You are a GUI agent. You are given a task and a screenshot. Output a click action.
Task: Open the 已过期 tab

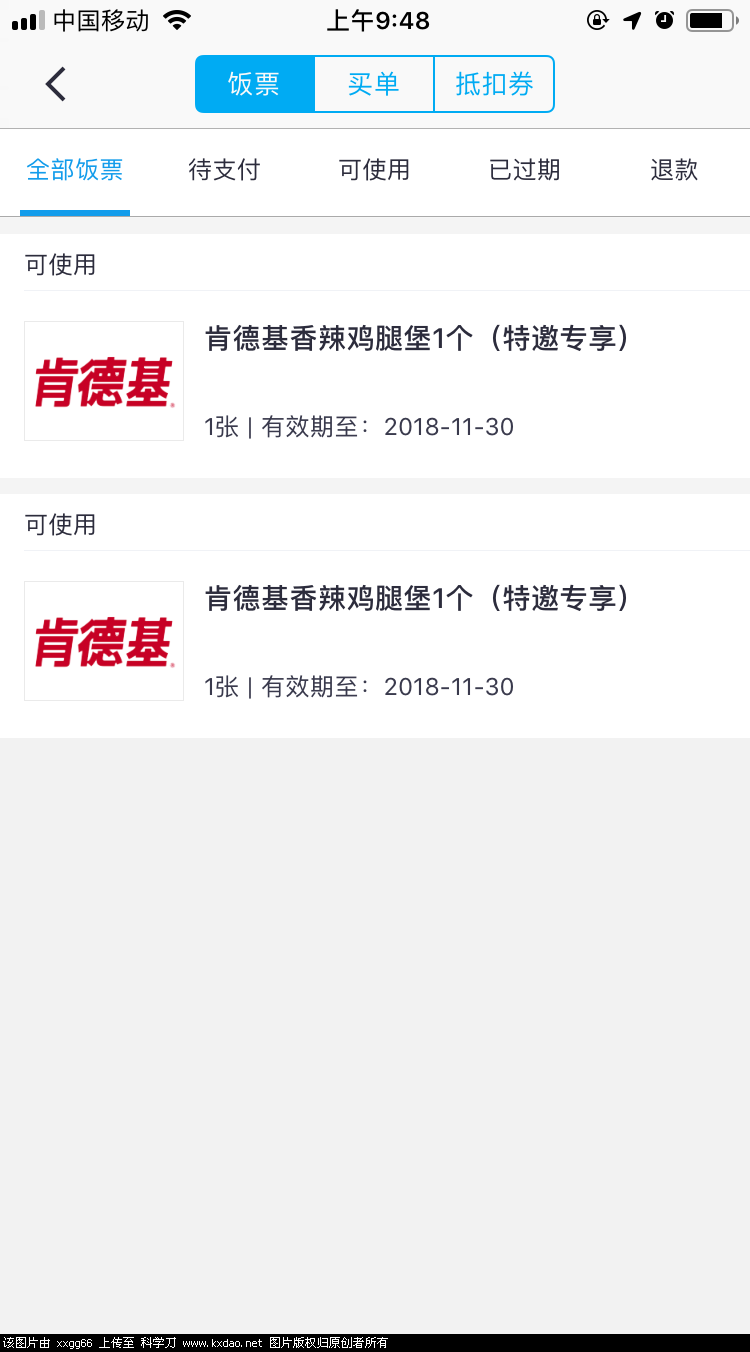pos(524,170)
